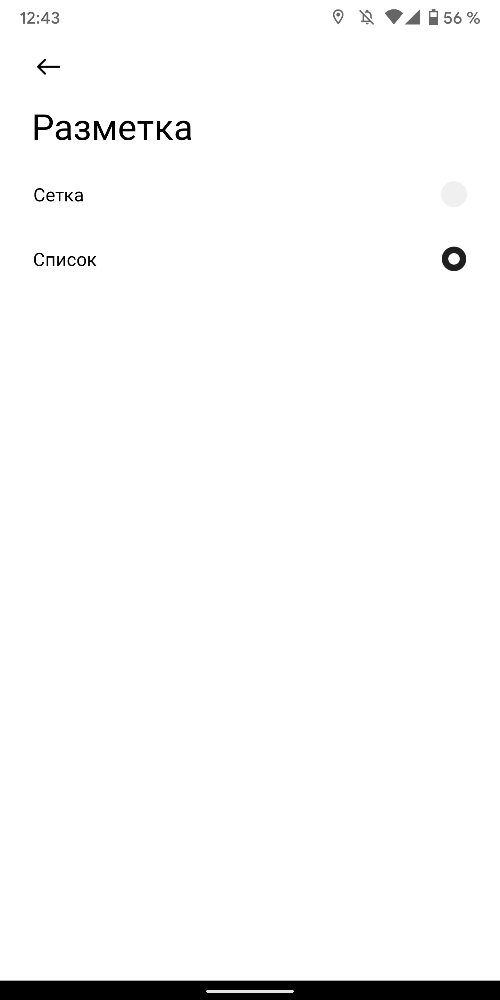The width and height of the screenshot is (500, 1000).
Task: Choose the Список layout option
Action: click(x=250, y=260)
